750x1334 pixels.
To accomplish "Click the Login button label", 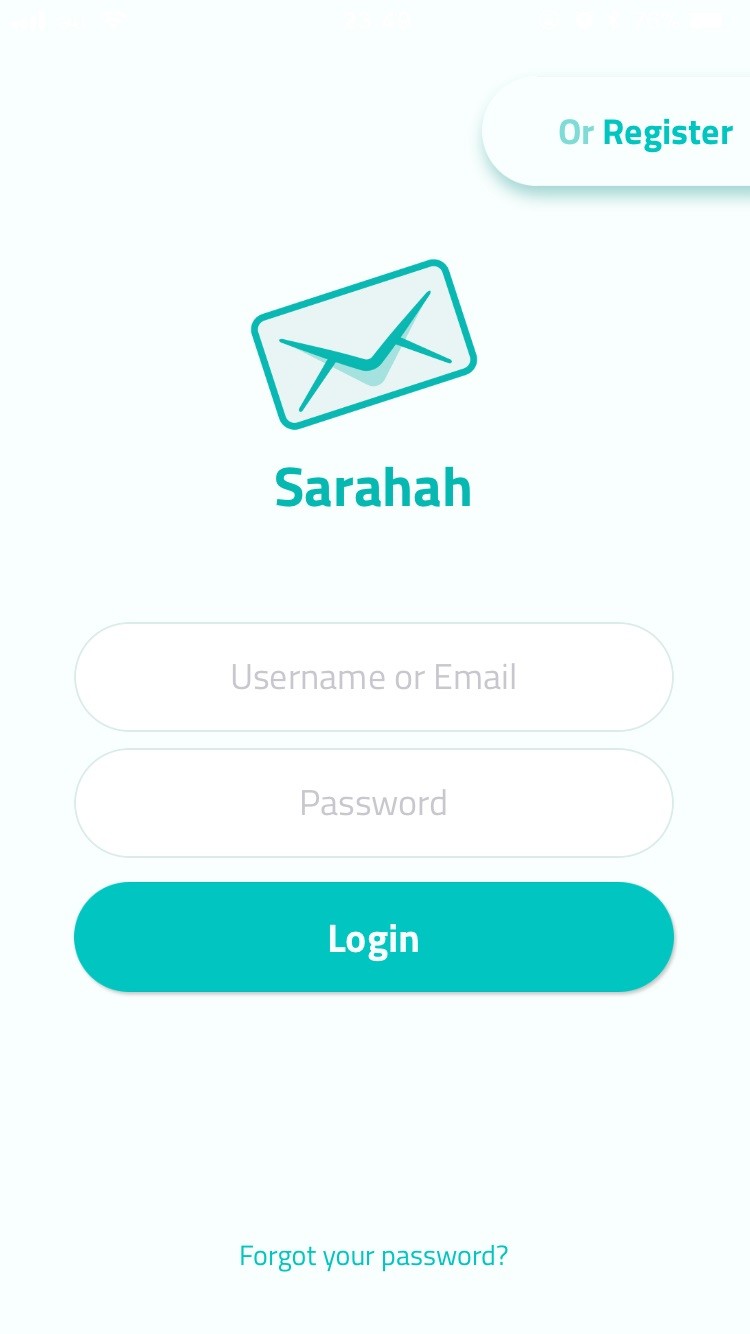I will coord(374,937).
